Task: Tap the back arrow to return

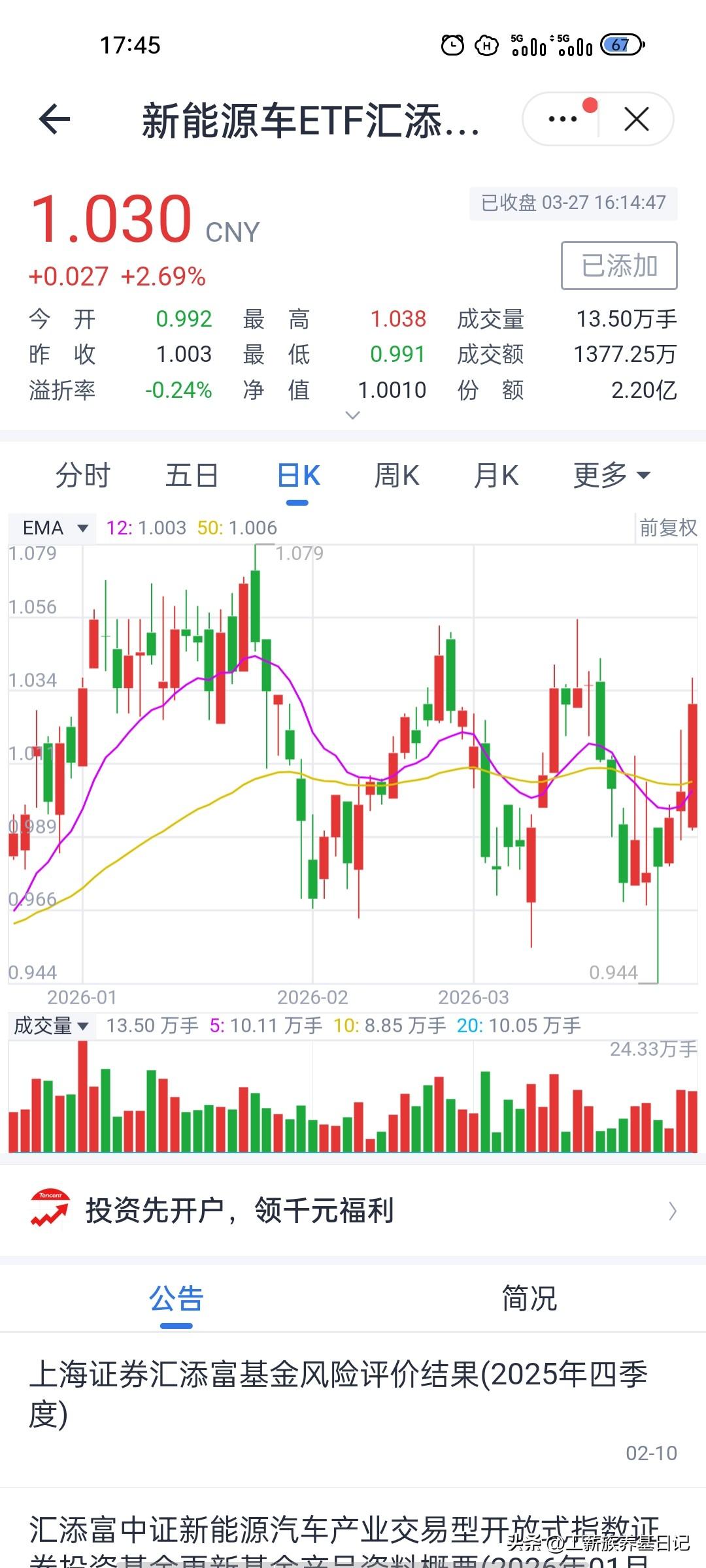Action: coord(54,120)
